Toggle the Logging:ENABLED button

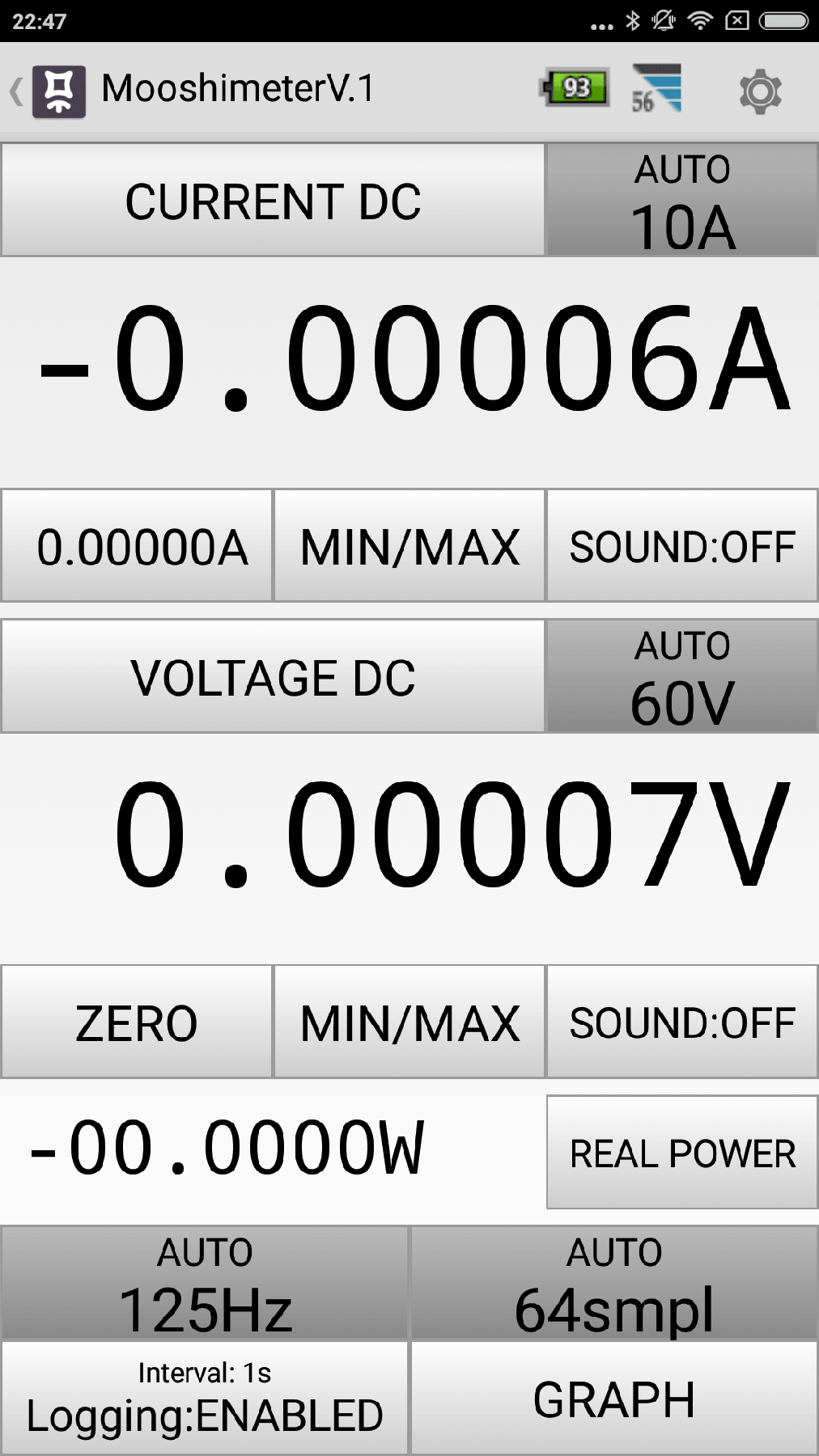click(x=205, y=1399)
